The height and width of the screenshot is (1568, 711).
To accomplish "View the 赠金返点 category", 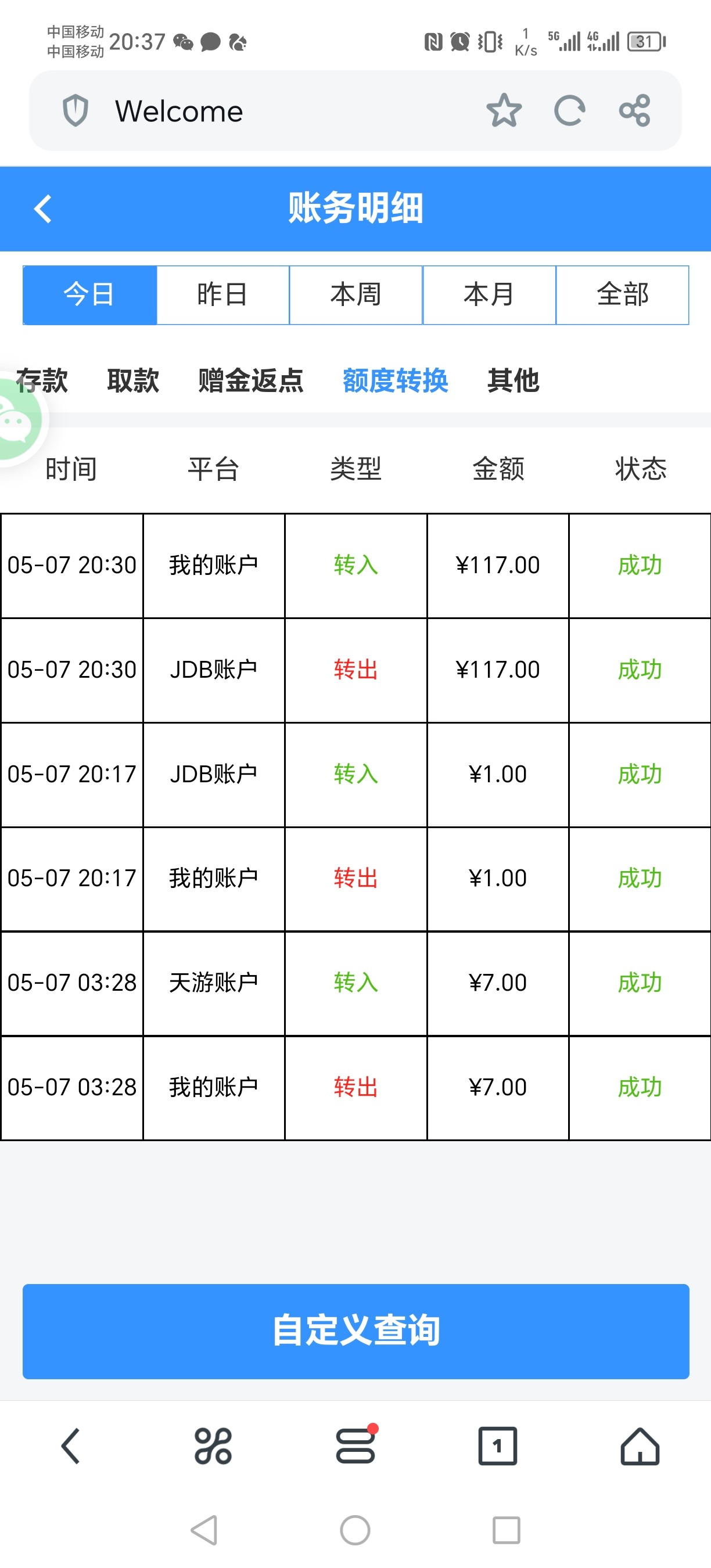I will [x=250, y=381].
